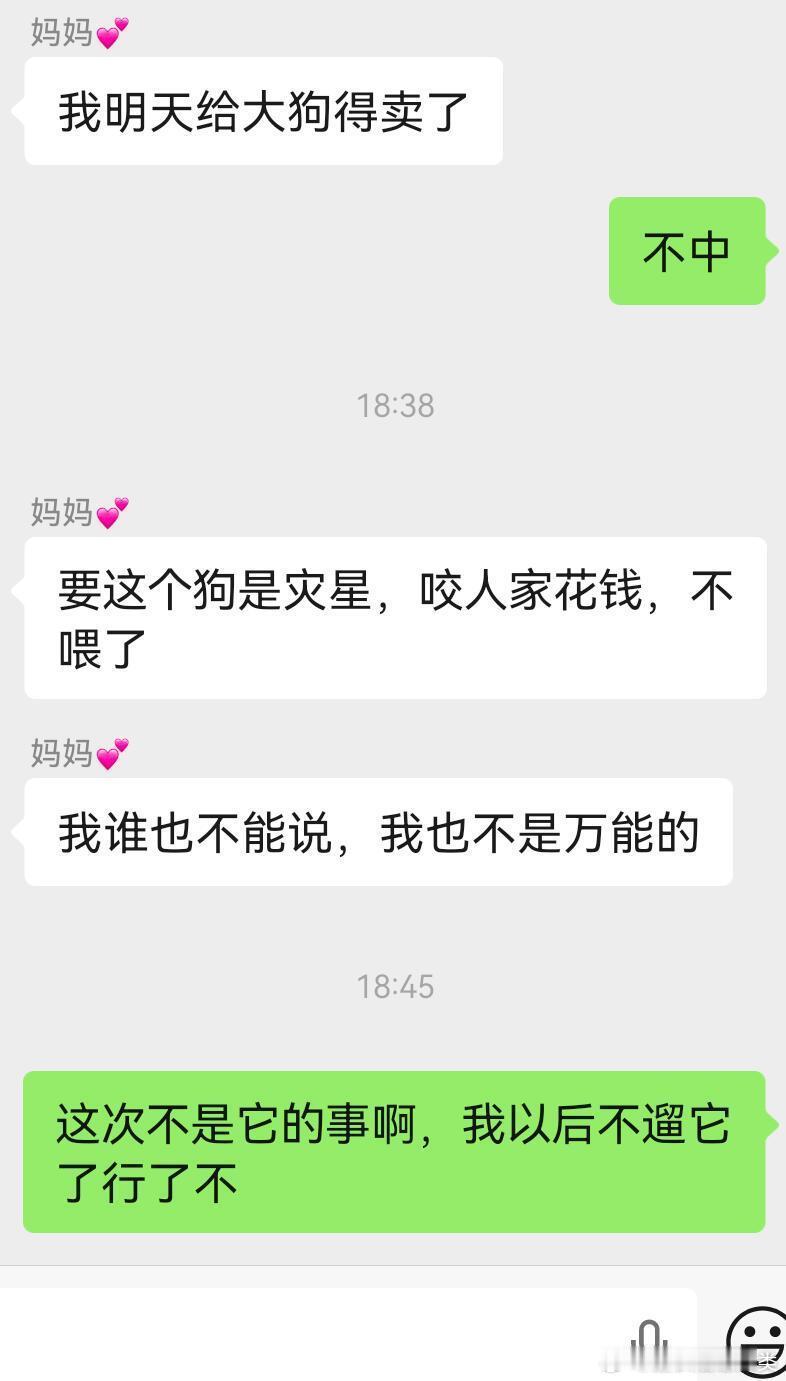786x1381 pixels.
Task: Click the message 我明天给大狗得卖了
Action: point(261,111)
